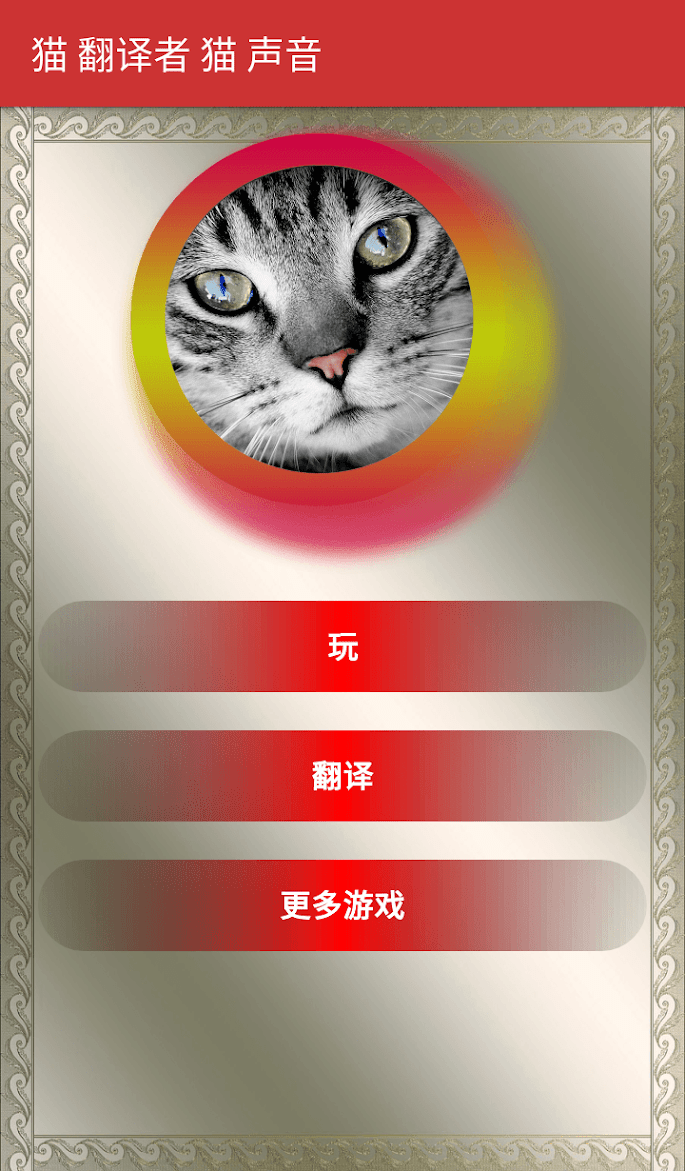The height and width of the screenshot is (1171, 685).
Task: Open 更多游戏 (more games)
Action: pyautogui.click(x=342, y=905)
